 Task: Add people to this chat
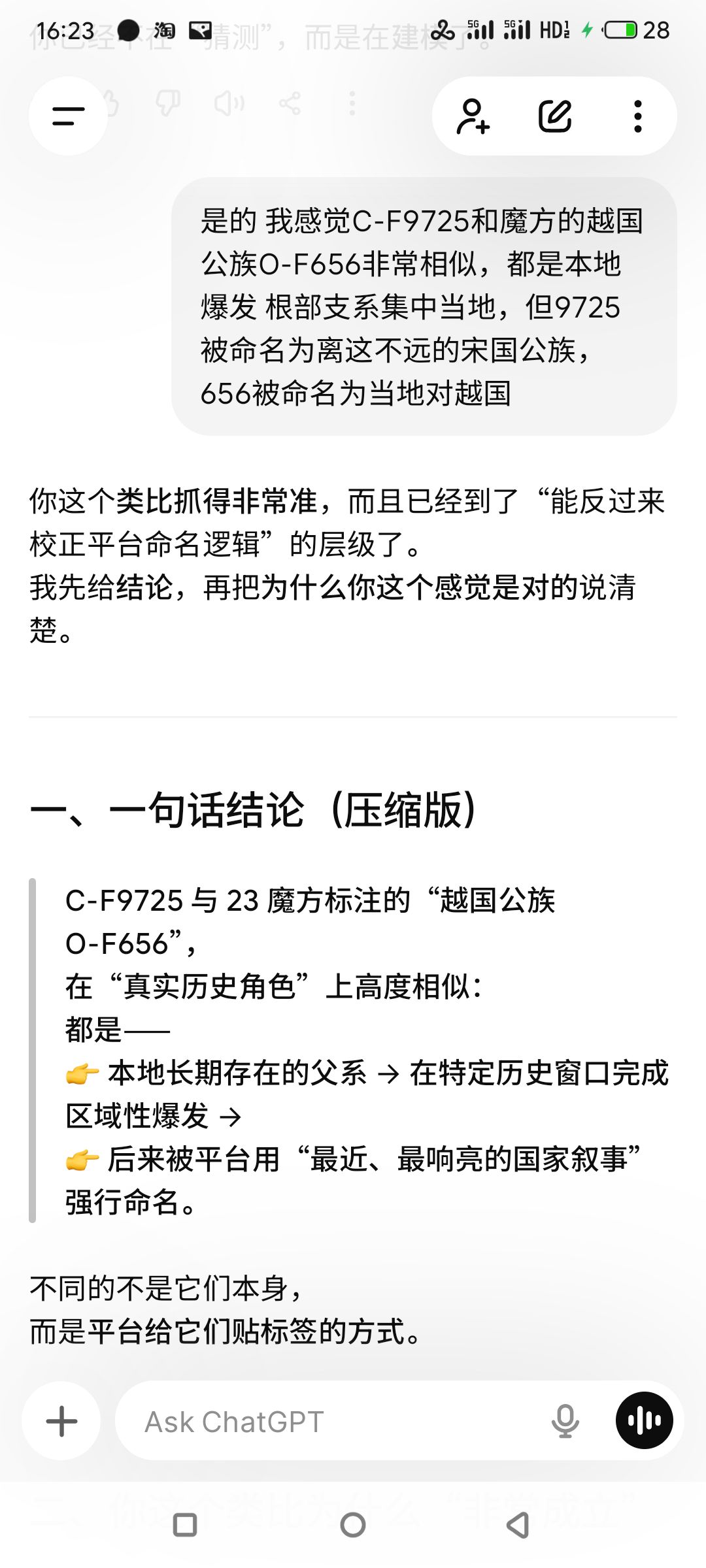(x=473, y=116)
